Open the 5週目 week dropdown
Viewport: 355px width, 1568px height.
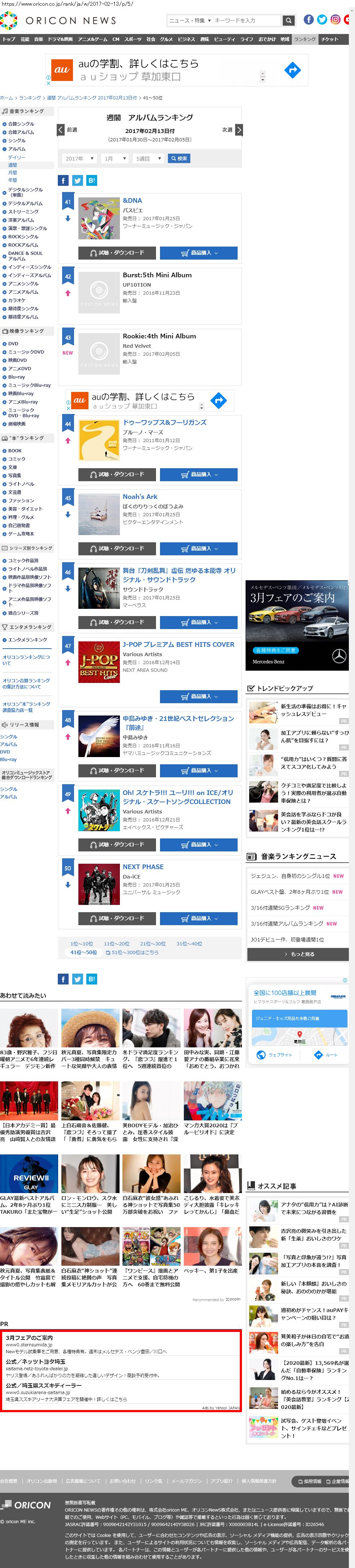pyautogui.click(x=148, y=158)
